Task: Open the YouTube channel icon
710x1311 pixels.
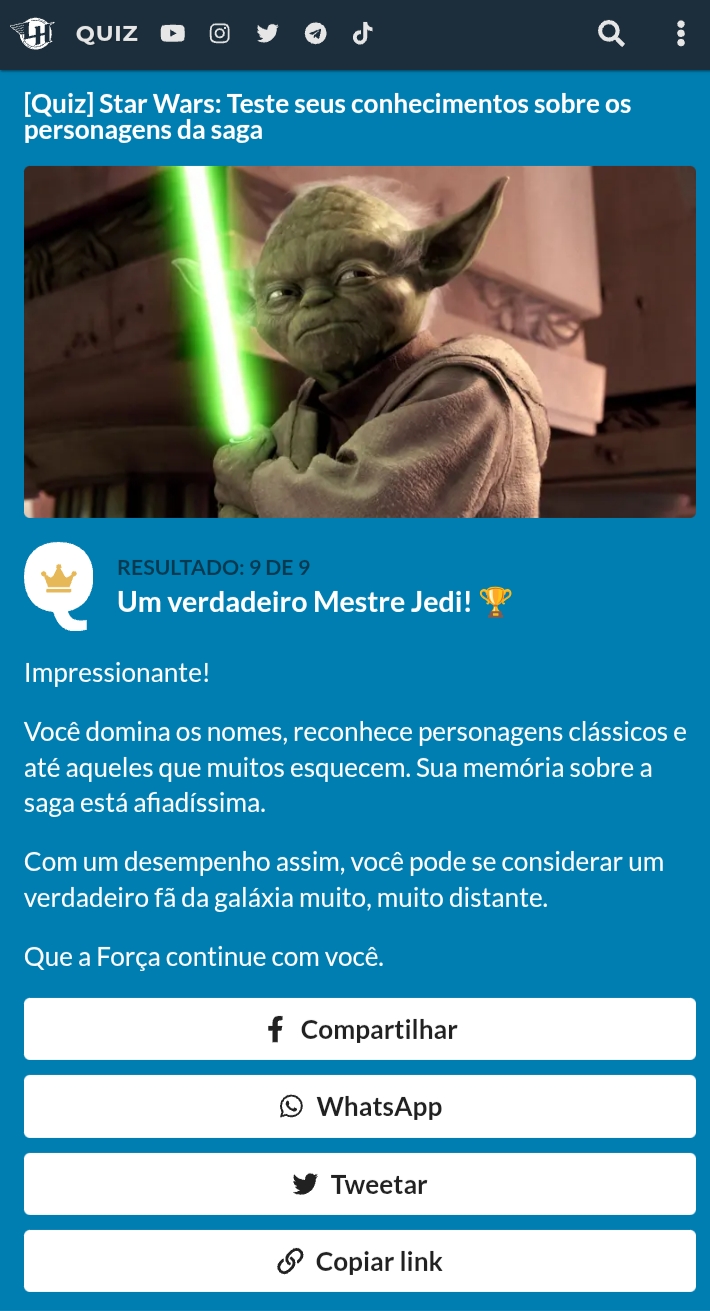Action: (173, 34)
